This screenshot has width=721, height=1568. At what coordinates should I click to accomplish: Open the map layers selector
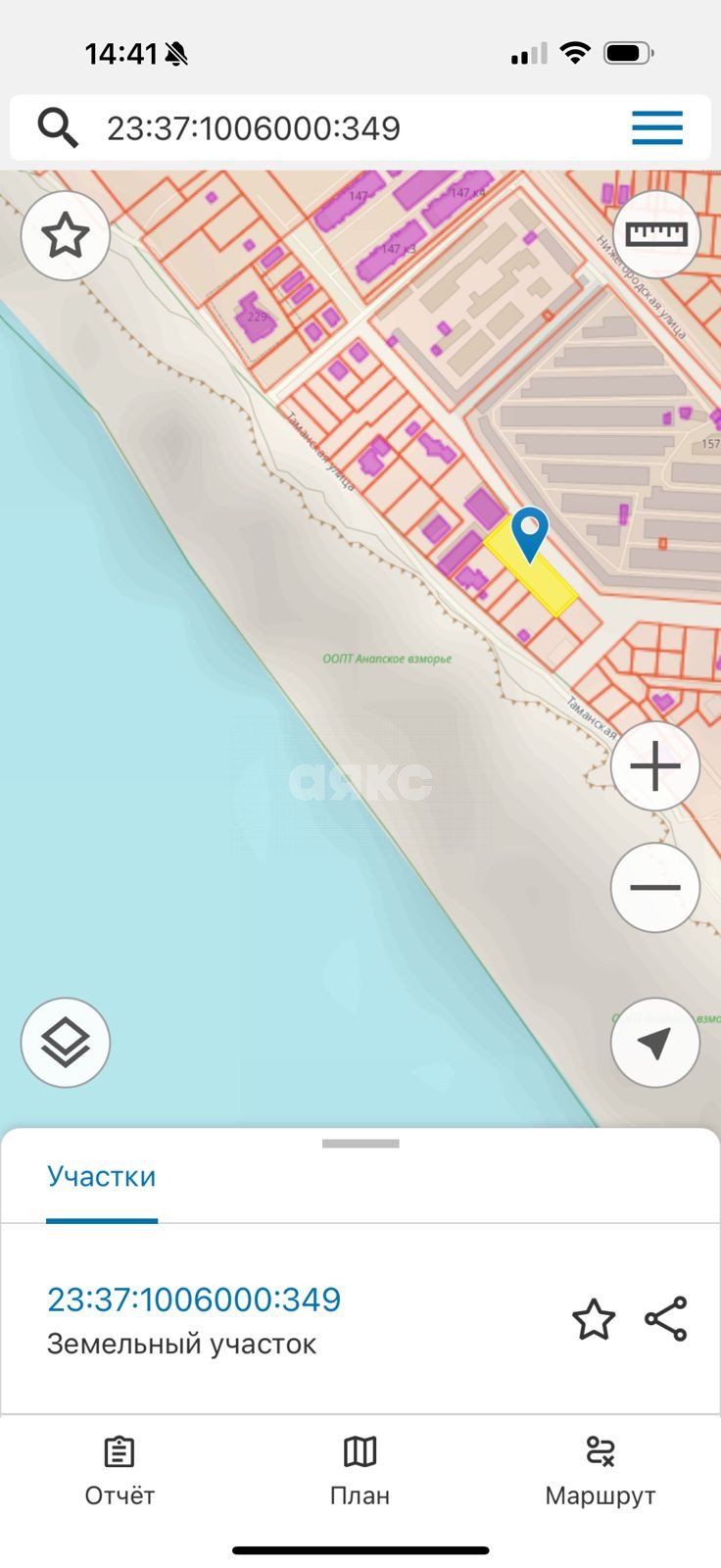click(66, 1042)
